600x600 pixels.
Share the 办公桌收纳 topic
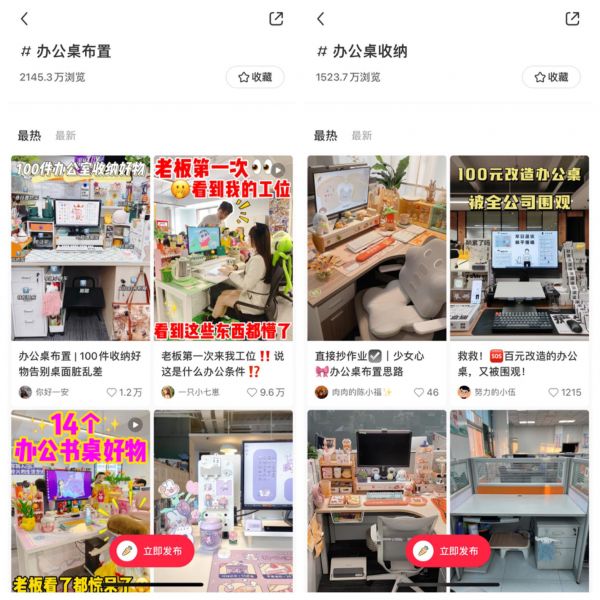pyautogui.click(x=572, y=19)
